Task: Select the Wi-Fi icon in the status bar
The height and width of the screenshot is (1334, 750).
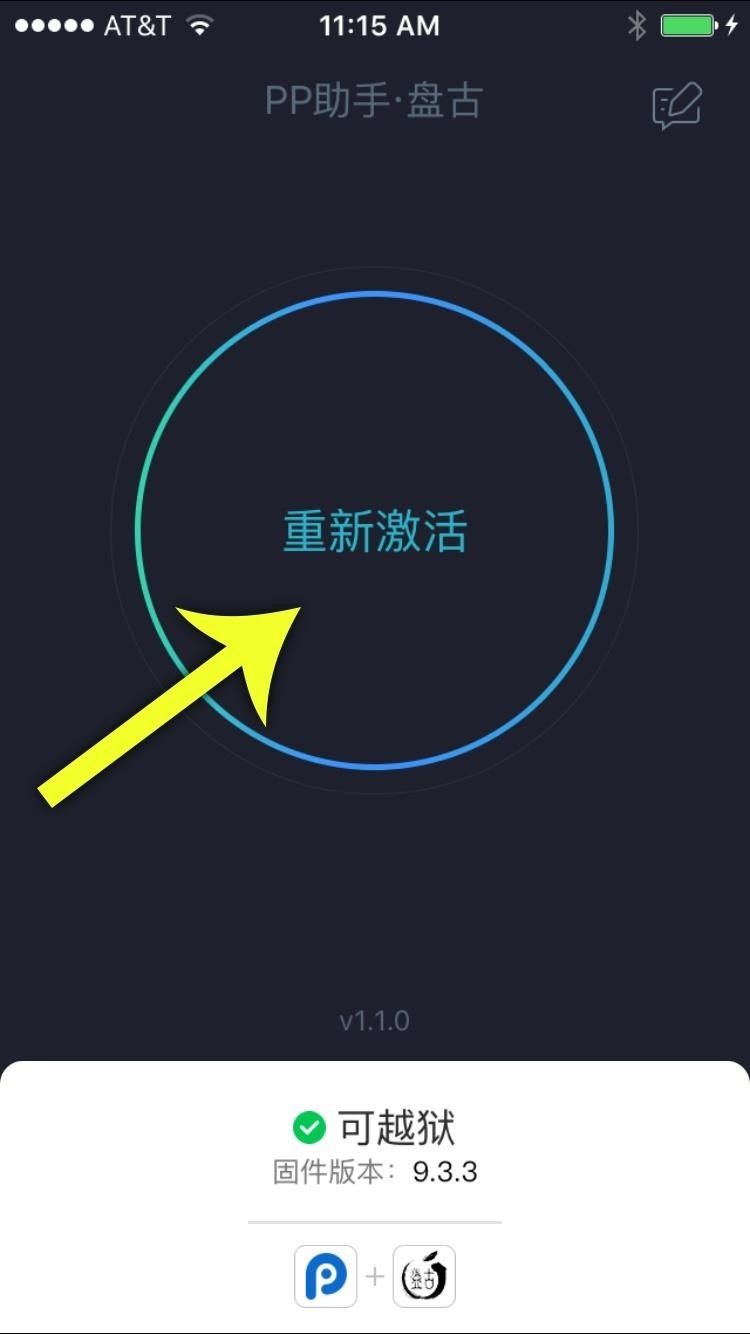Action: [199, 26]
